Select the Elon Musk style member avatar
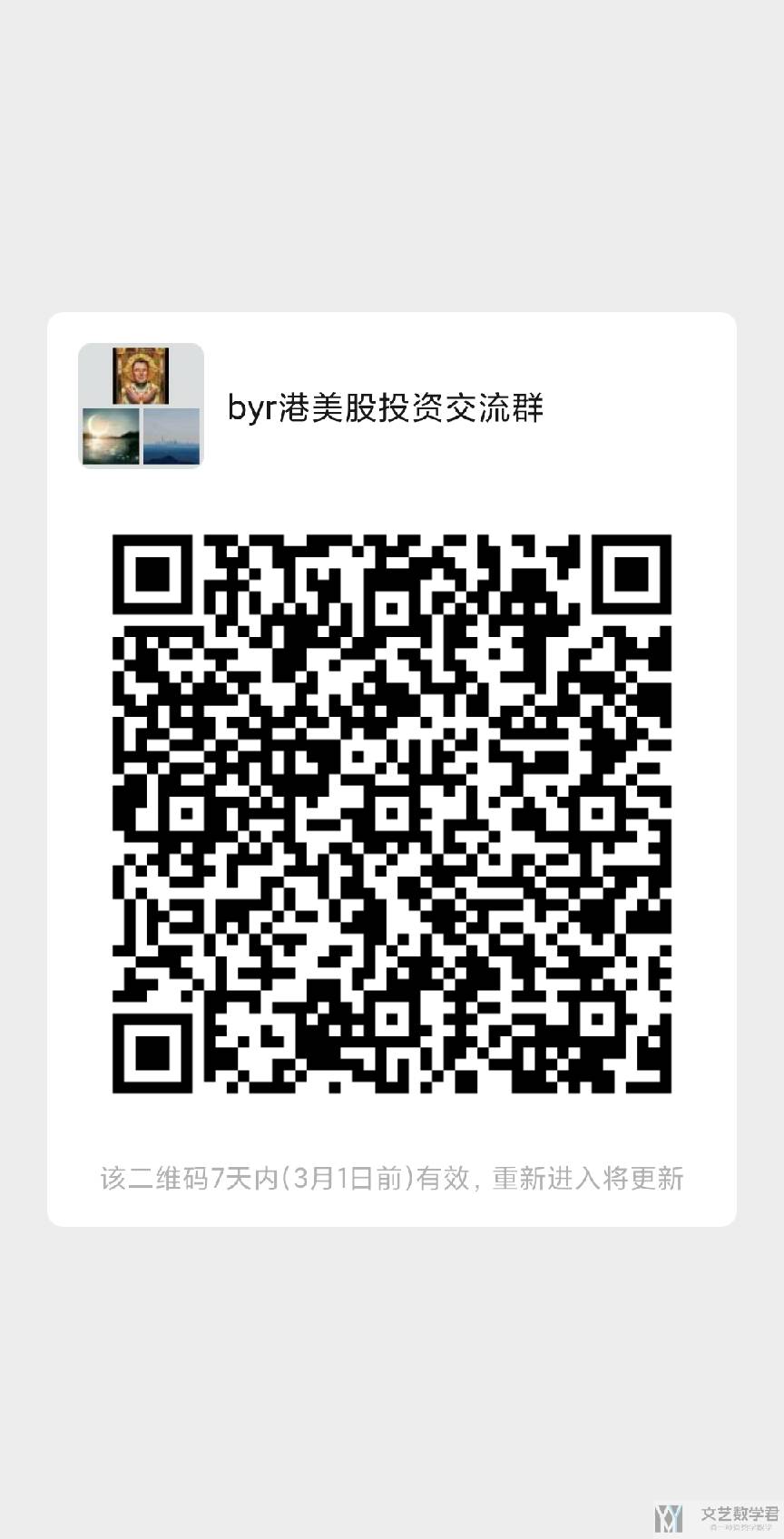 [142, 377]
